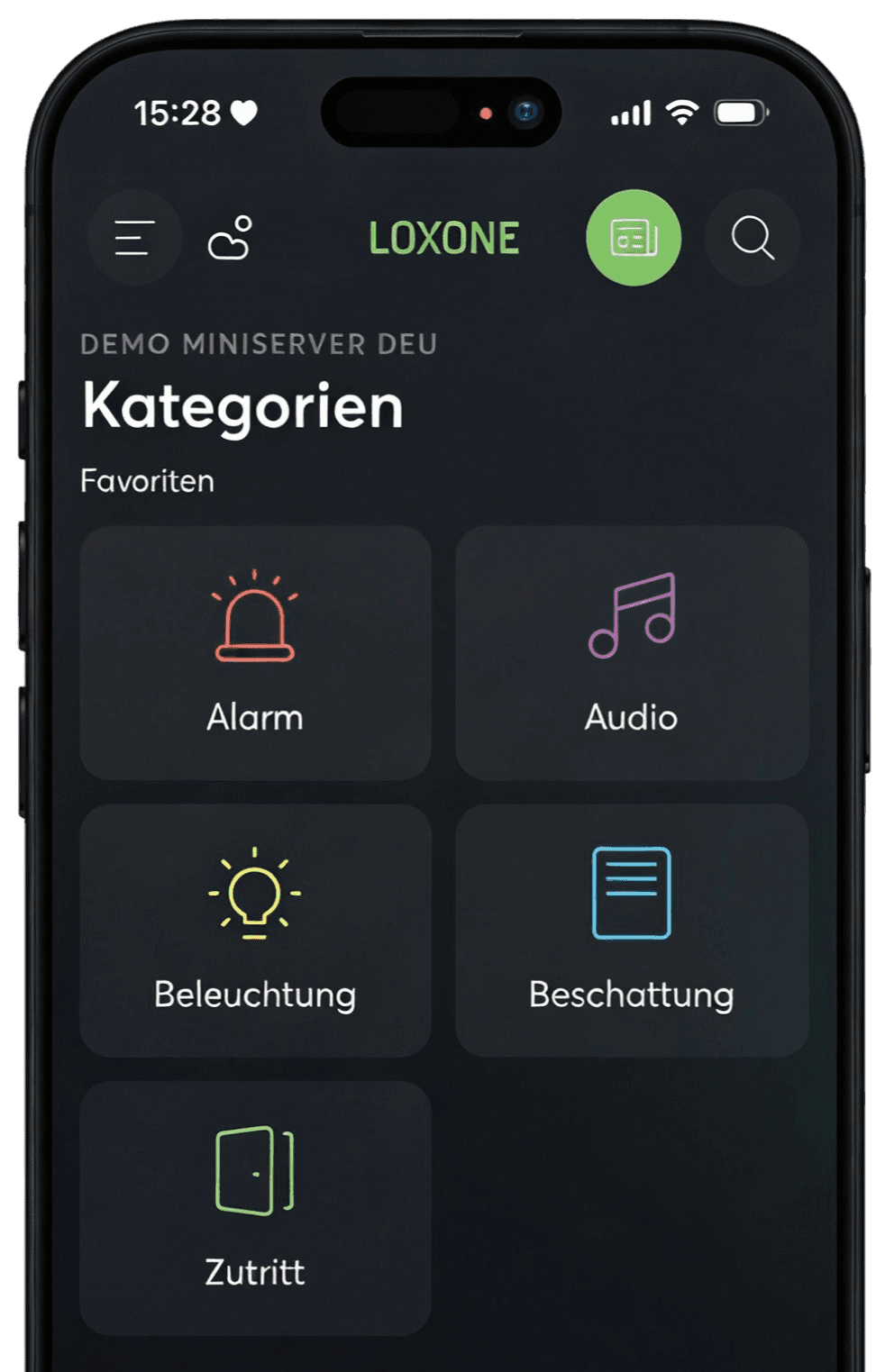Select the green door icon for Zutritt
Screen dimensions: 876x1372
[x=254, y=1173]
